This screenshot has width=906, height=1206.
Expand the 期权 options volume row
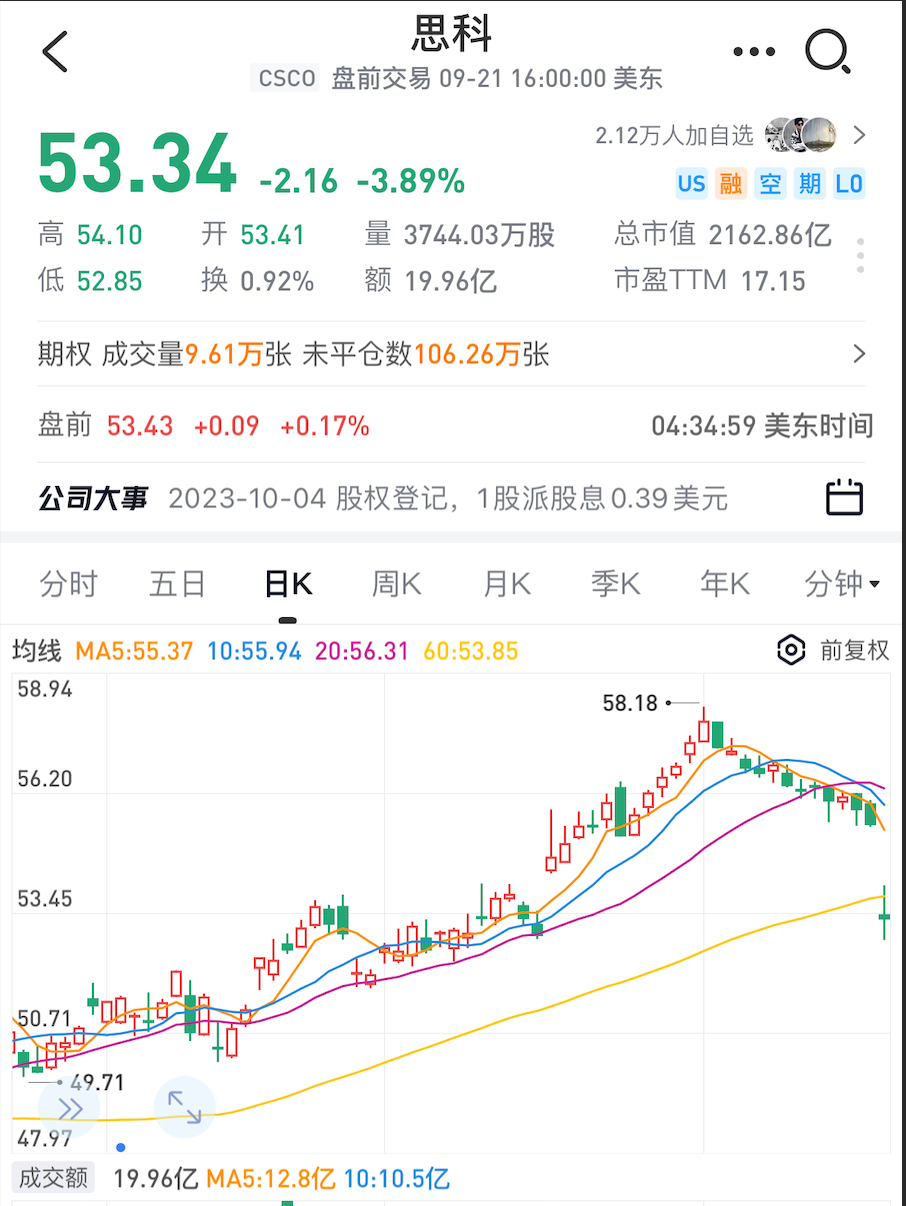(861, 354)
